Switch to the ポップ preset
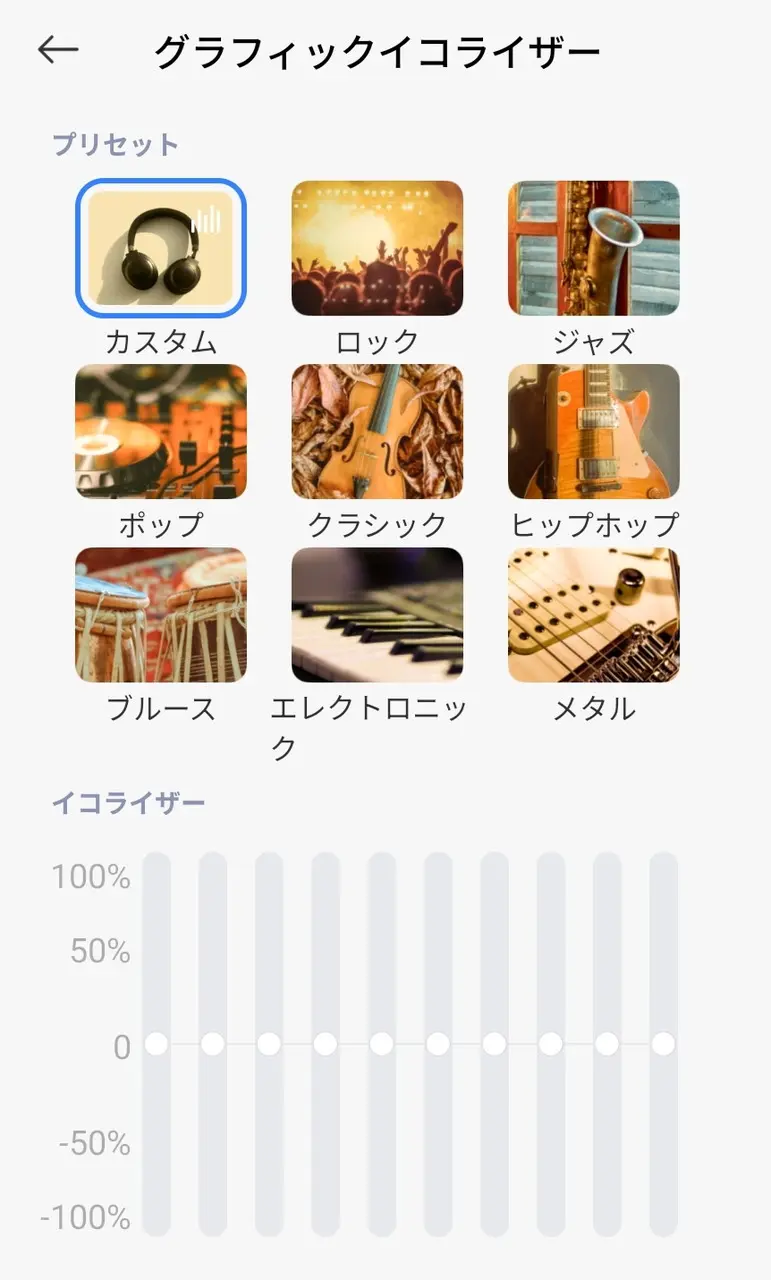The height and width of the screenshot is (1280, 771). click(x=160, y=431)
